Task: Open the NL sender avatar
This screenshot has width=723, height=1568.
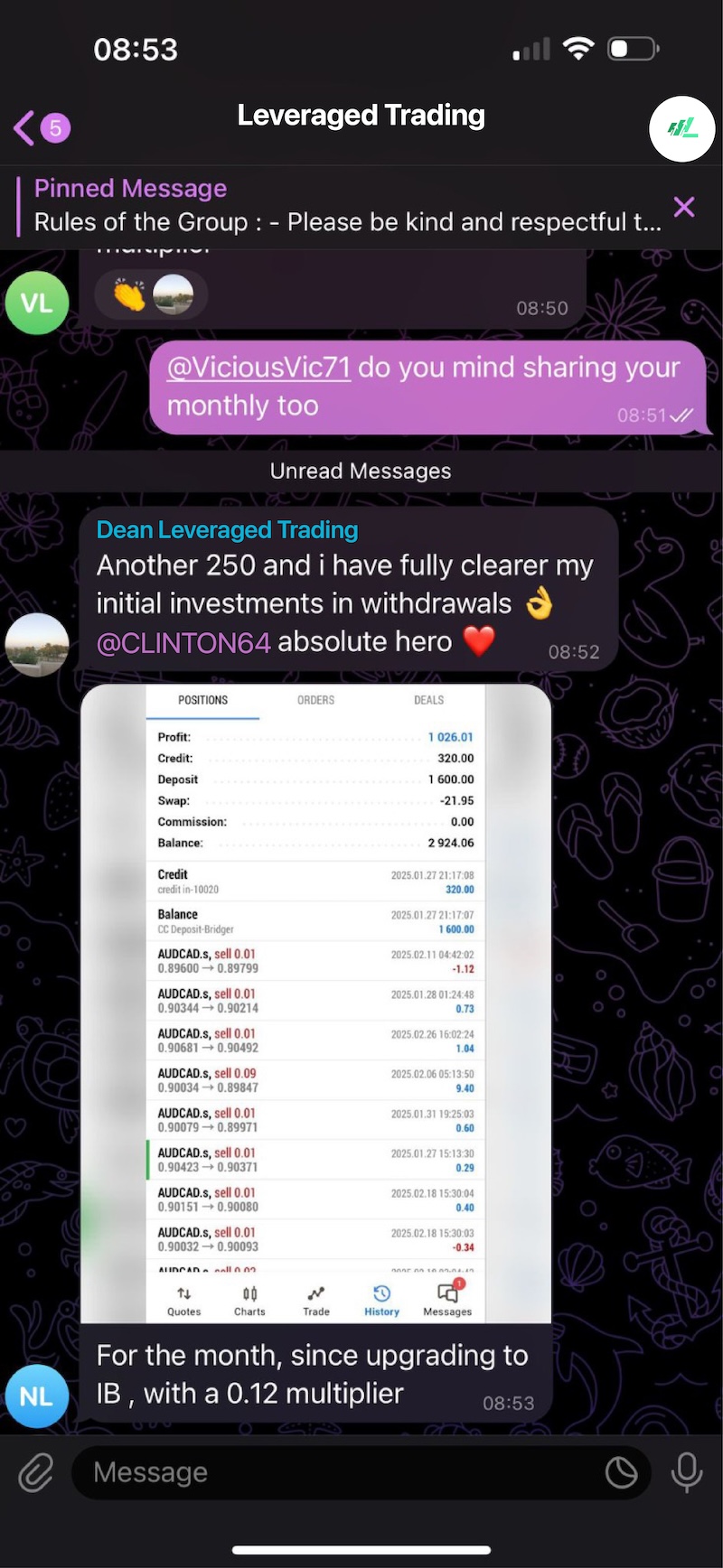Action: (37, 1396)
